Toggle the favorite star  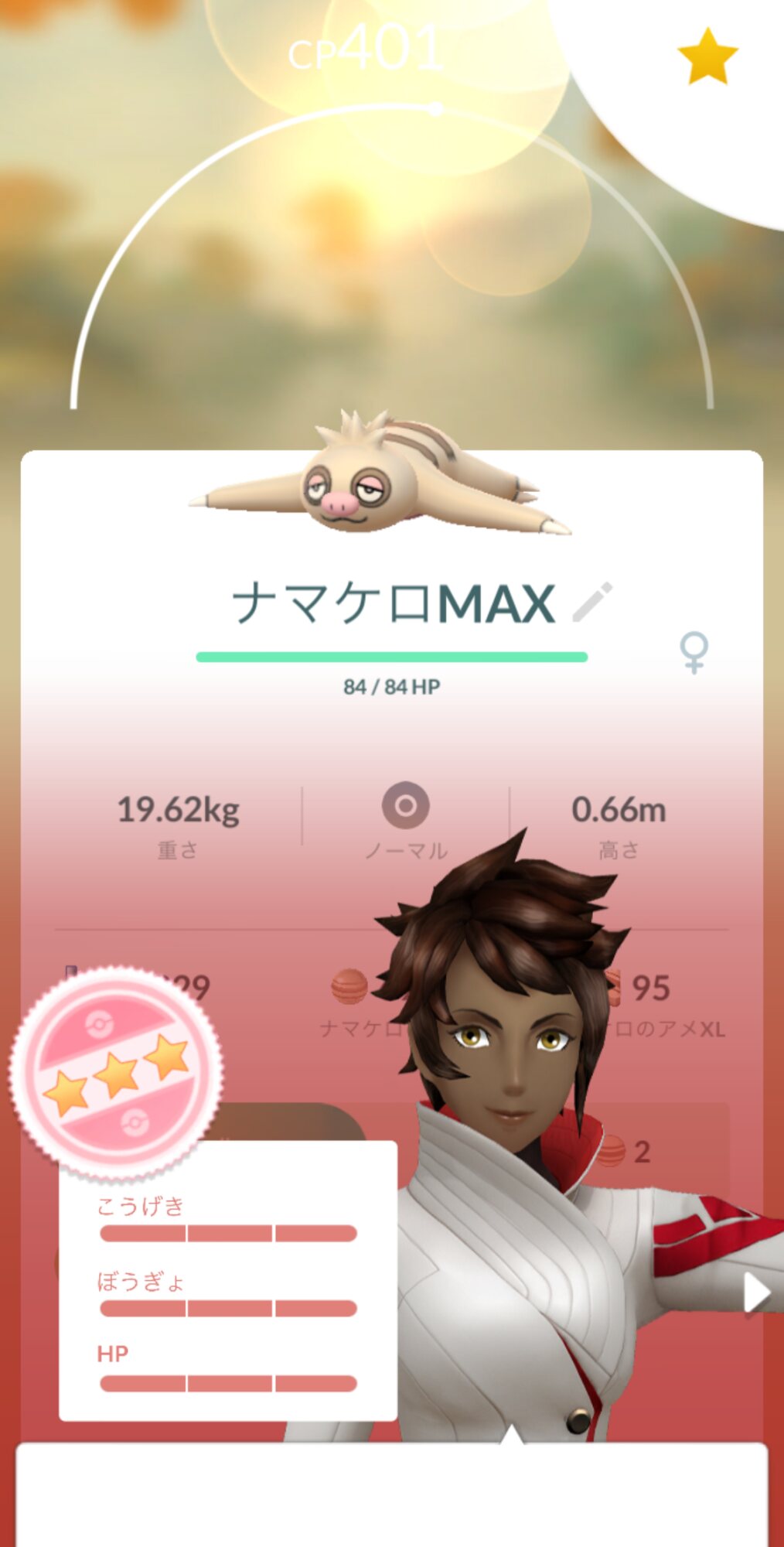tap(707, 56)
